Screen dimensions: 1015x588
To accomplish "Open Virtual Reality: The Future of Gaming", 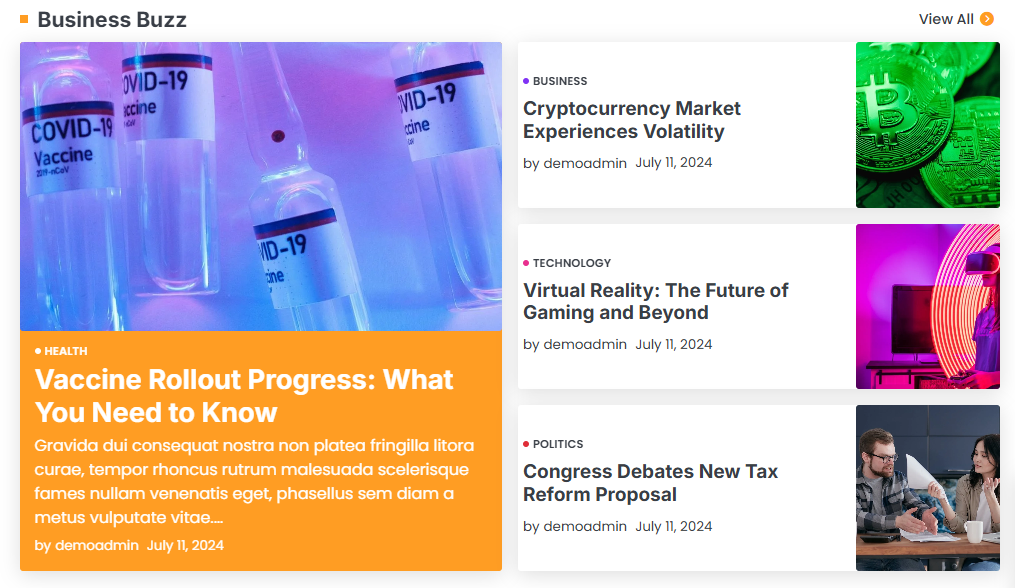I will (655, 301).
